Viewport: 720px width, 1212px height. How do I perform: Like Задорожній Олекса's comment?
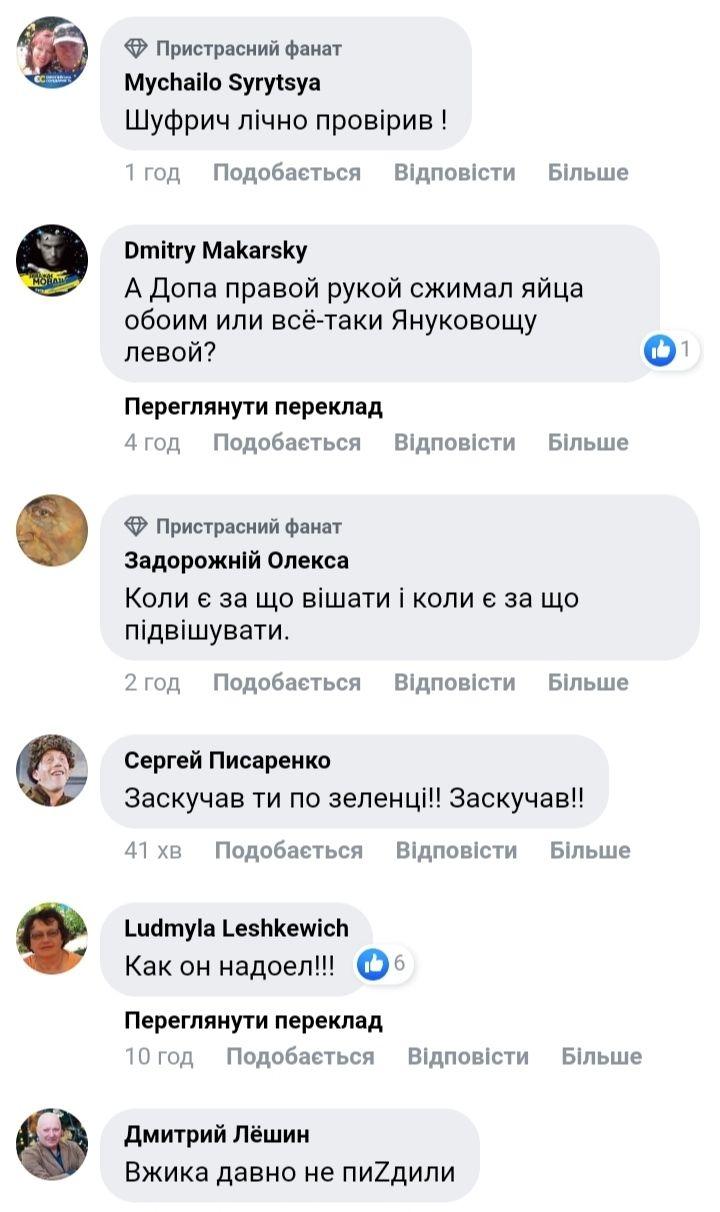pos(286,682)
